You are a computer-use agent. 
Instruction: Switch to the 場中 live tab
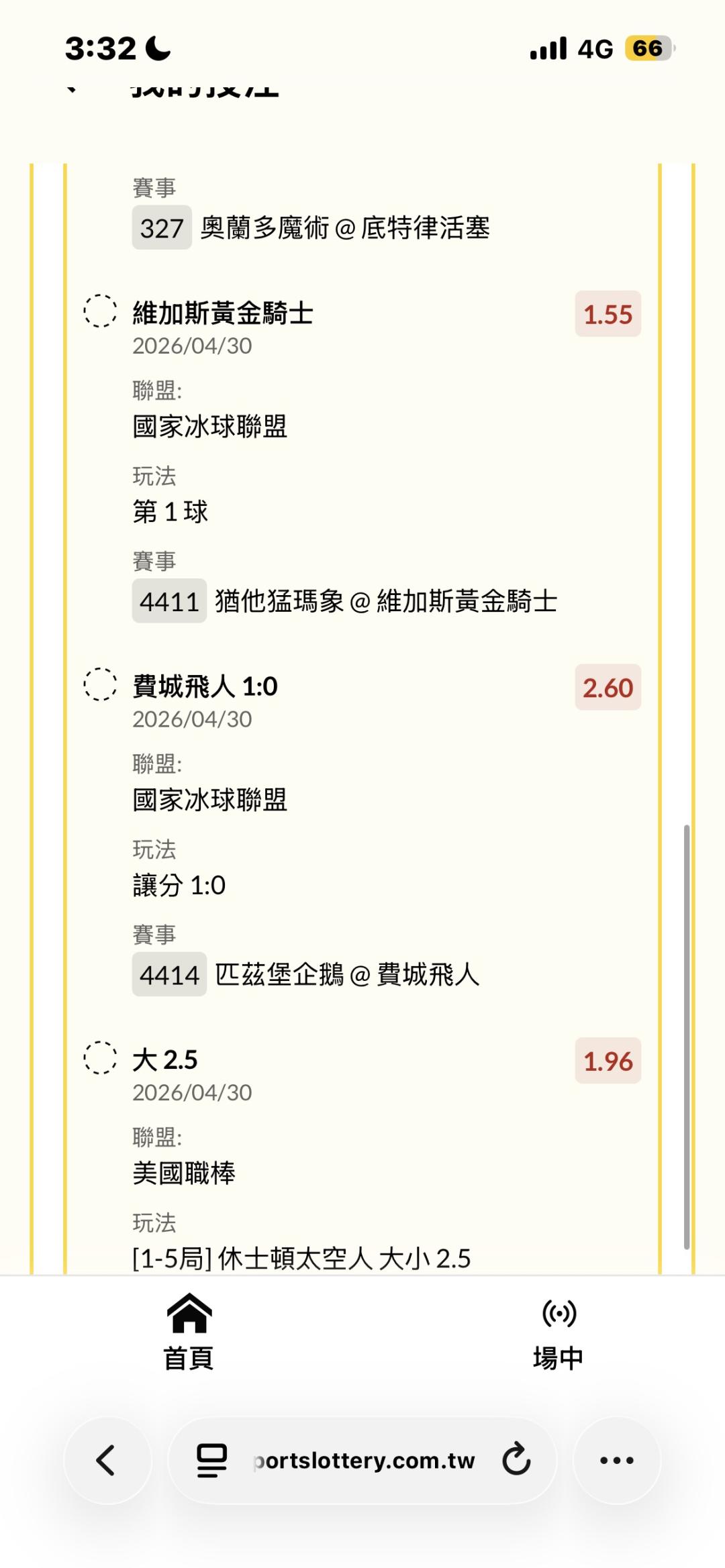558,1332
